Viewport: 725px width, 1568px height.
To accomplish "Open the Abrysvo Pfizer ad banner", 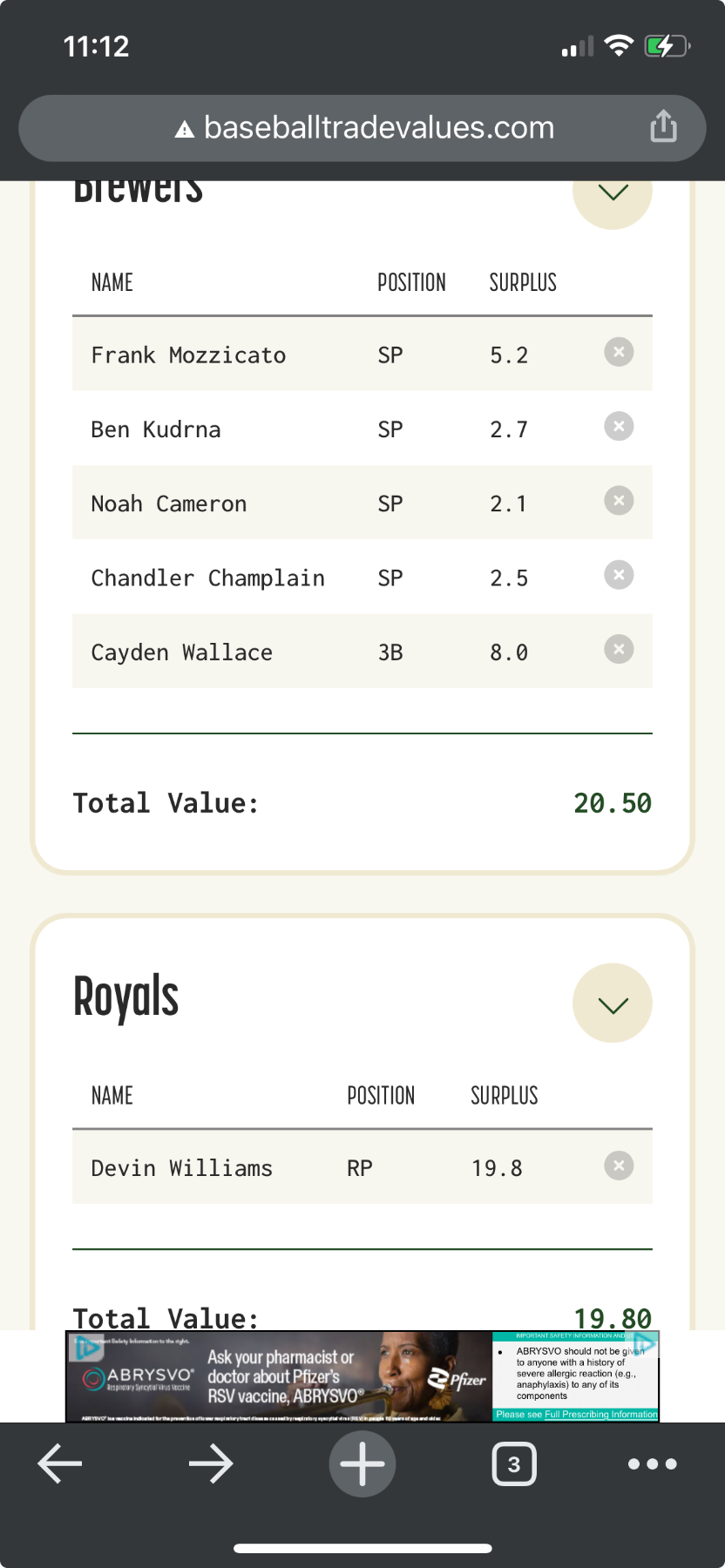I will click(288, 1376).
